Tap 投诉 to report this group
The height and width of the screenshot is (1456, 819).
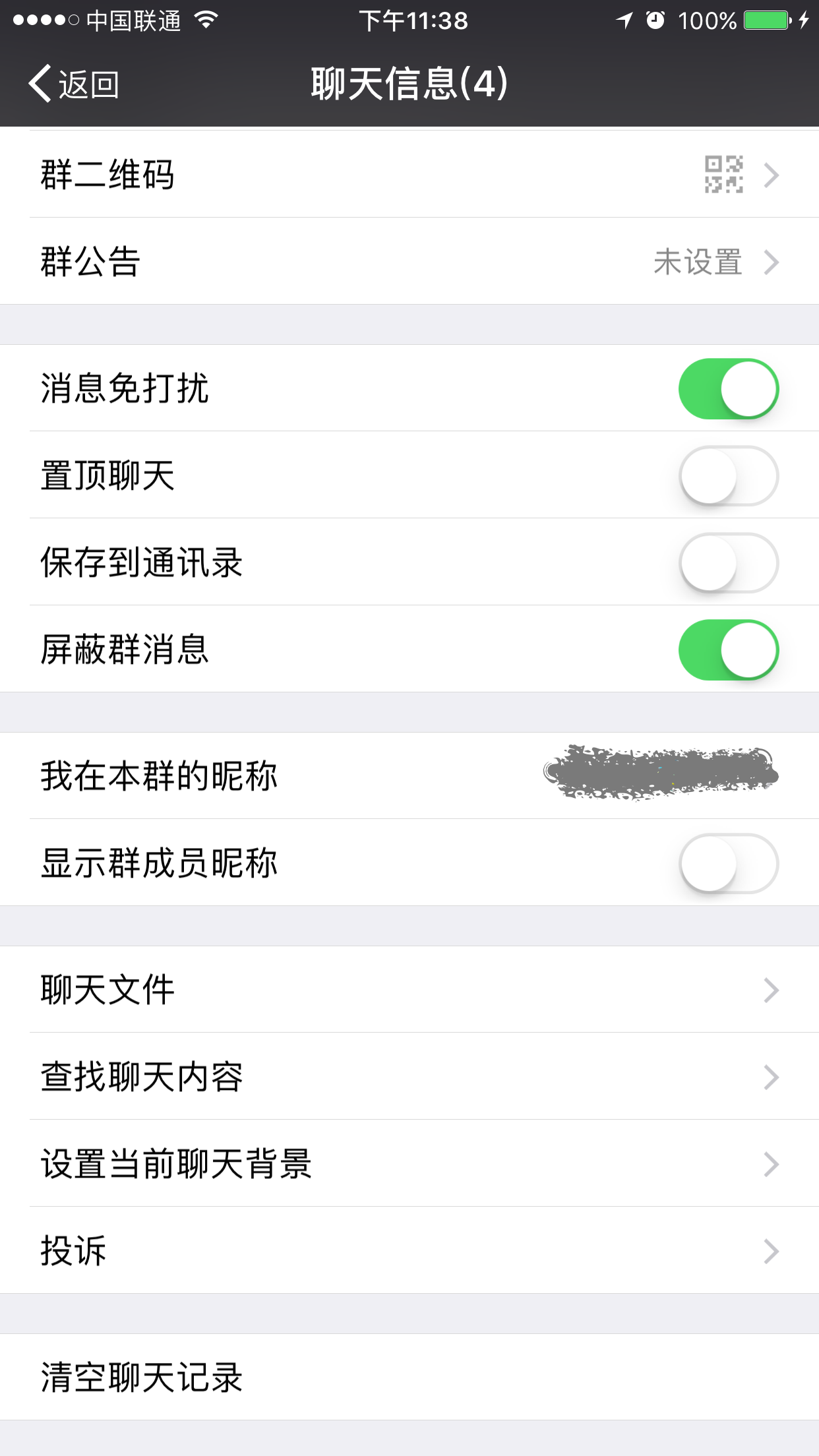tap(409, 1251)
